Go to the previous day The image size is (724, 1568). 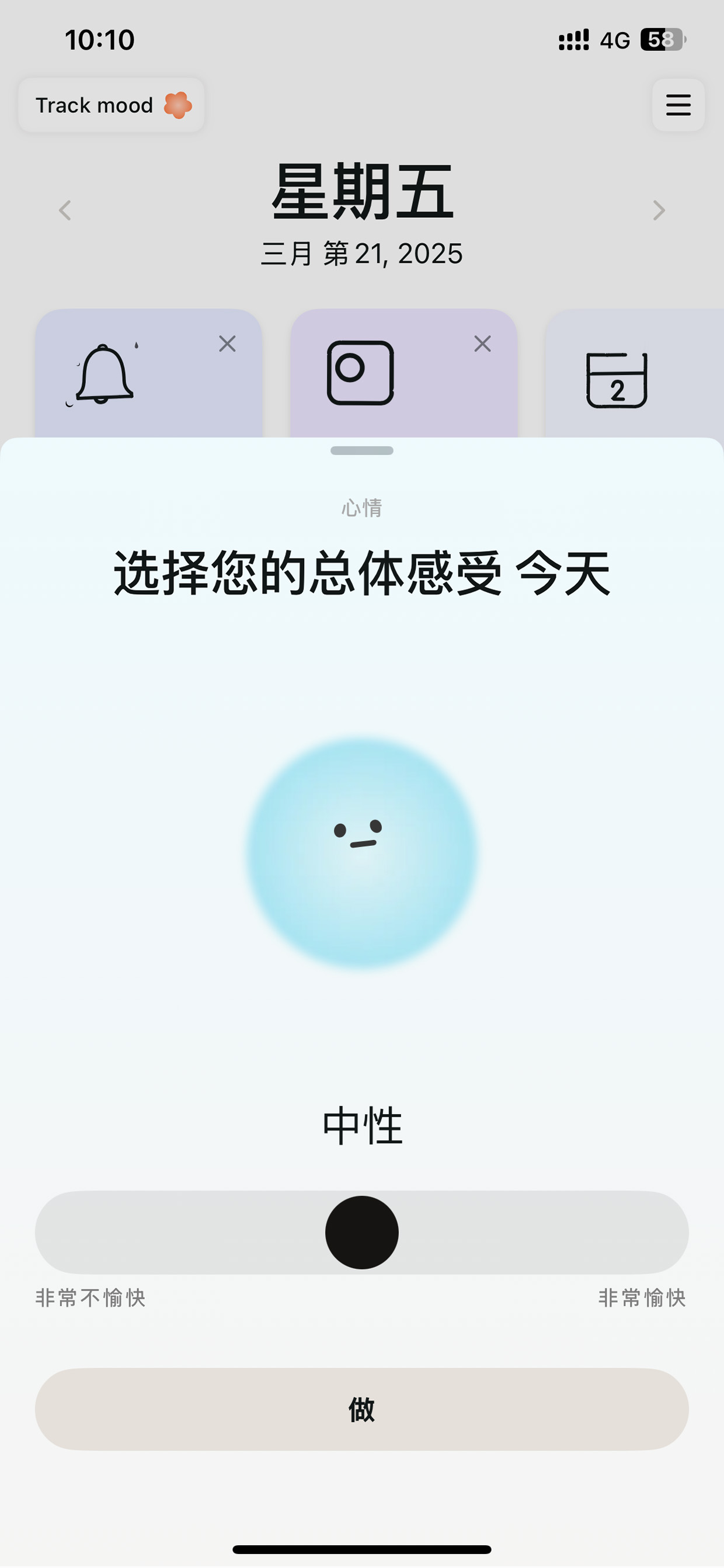coord(65,210)
